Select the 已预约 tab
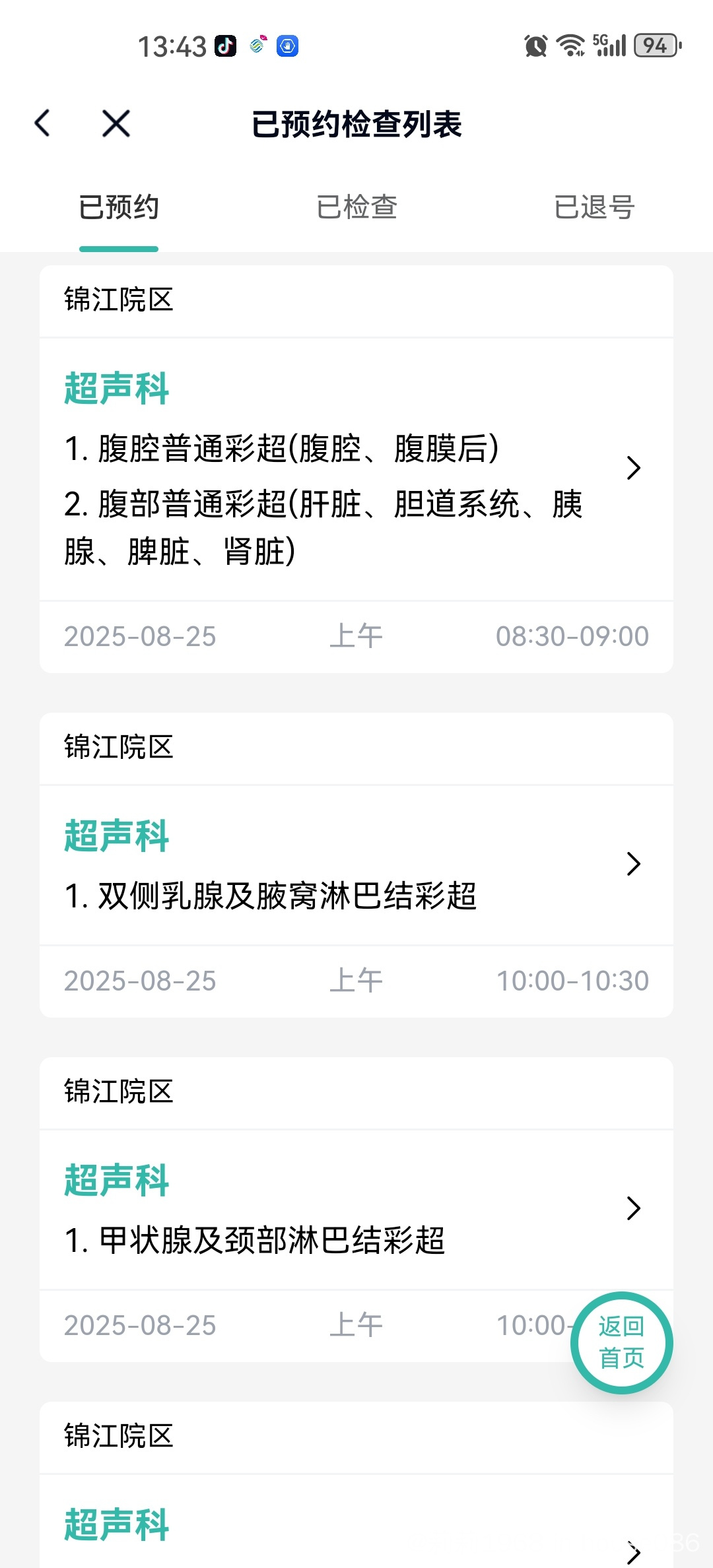 [119, 207]
